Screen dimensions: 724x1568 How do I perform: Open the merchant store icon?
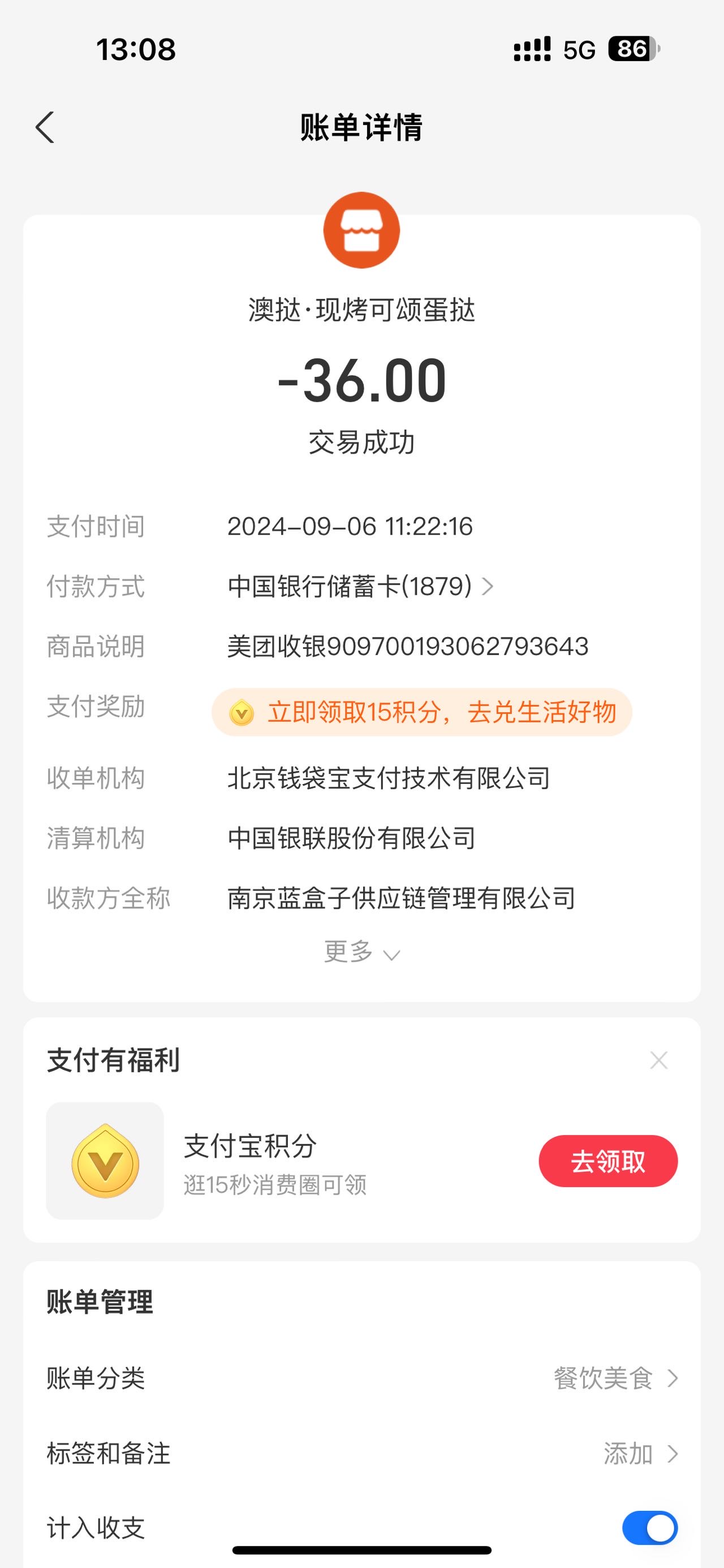click(x=361, y=230)
